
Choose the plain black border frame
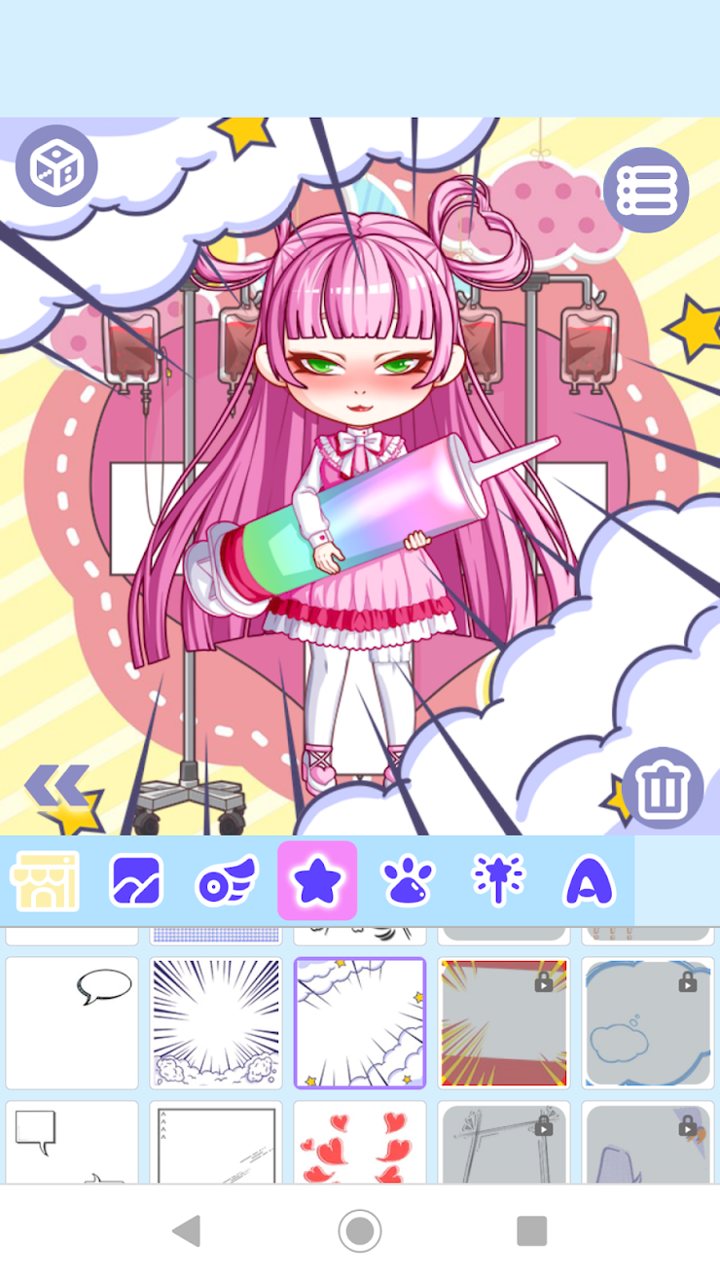pyautogui.click(x=216, y=1143)
